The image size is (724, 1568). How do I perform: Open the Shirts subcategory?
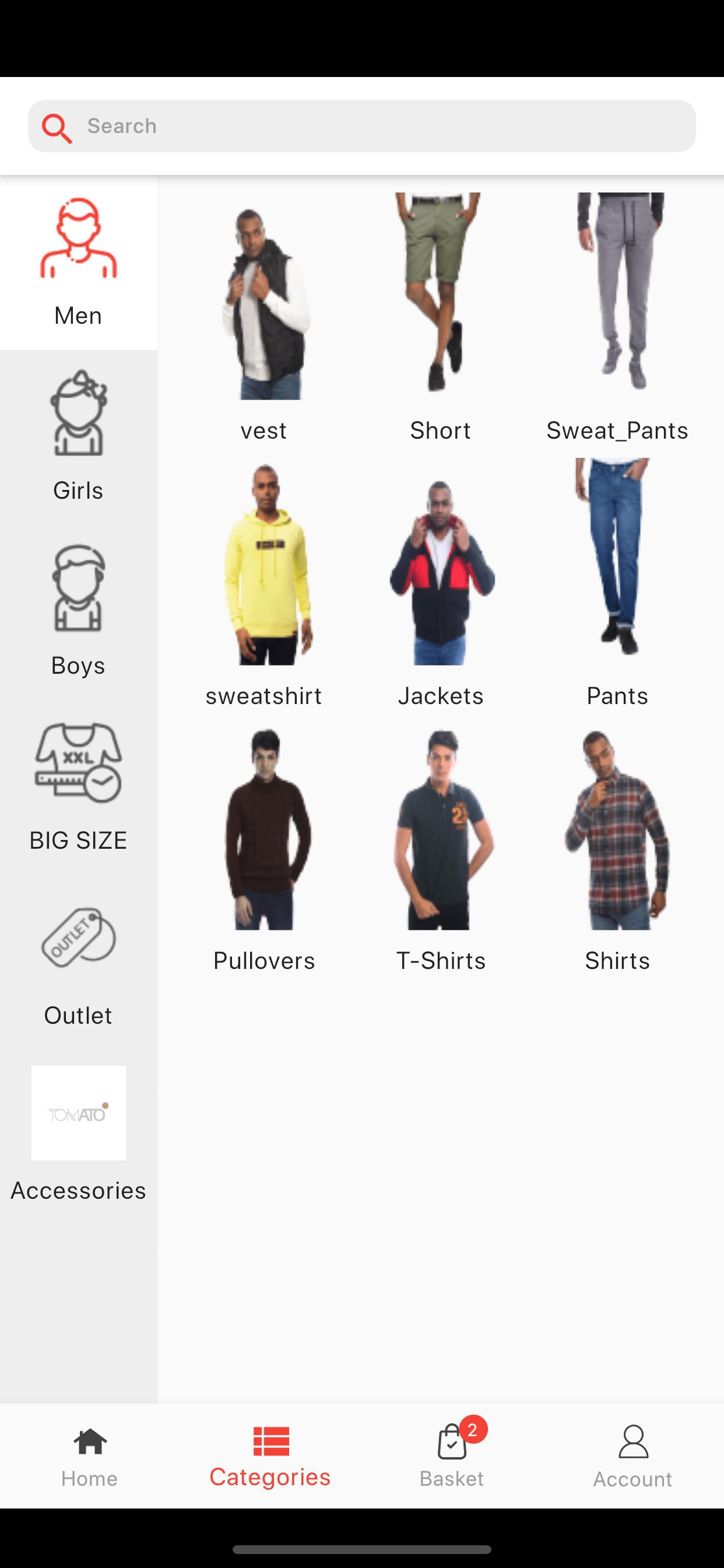click(617, 849)
